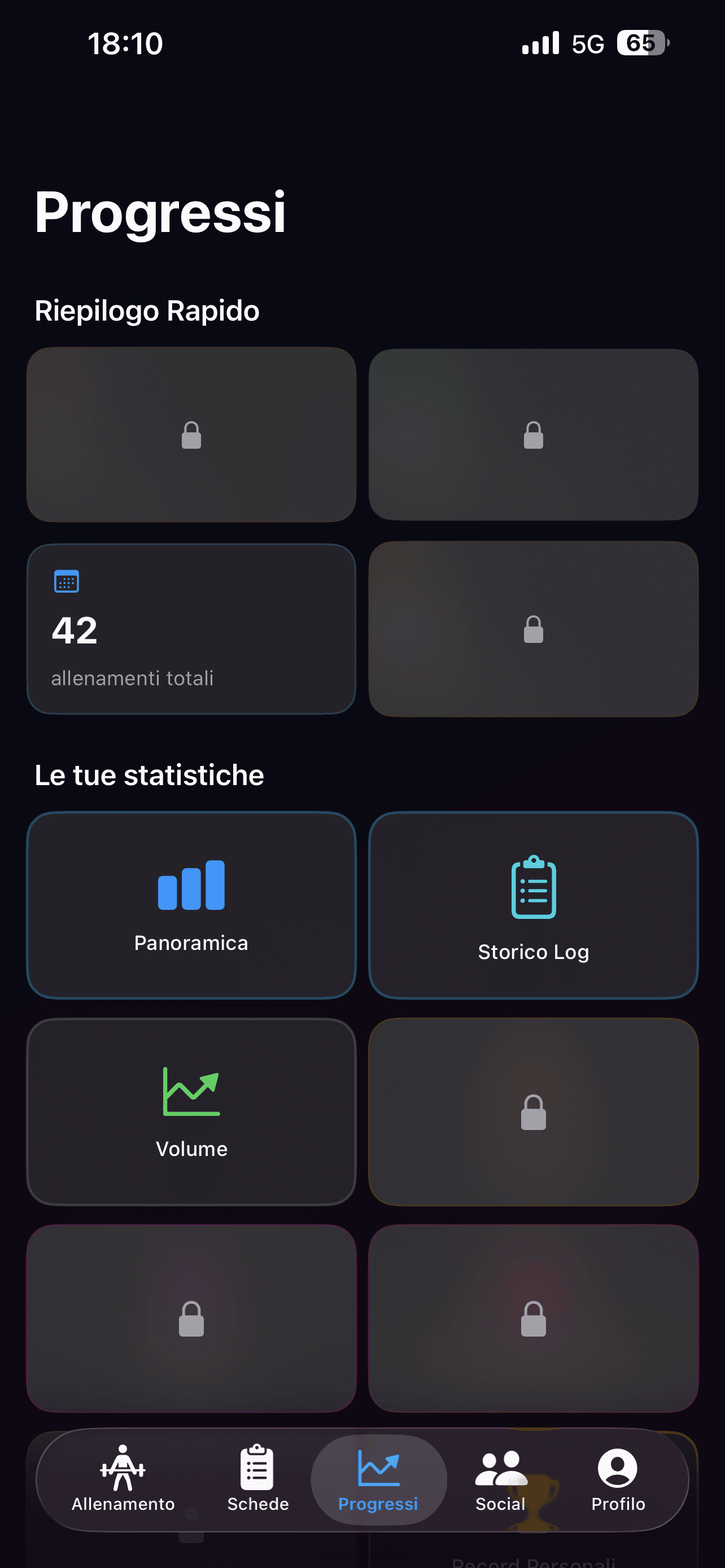Switch to the Allenamento tab
This screenshot has width=725, height=1568.
[x=123, y=1479]
